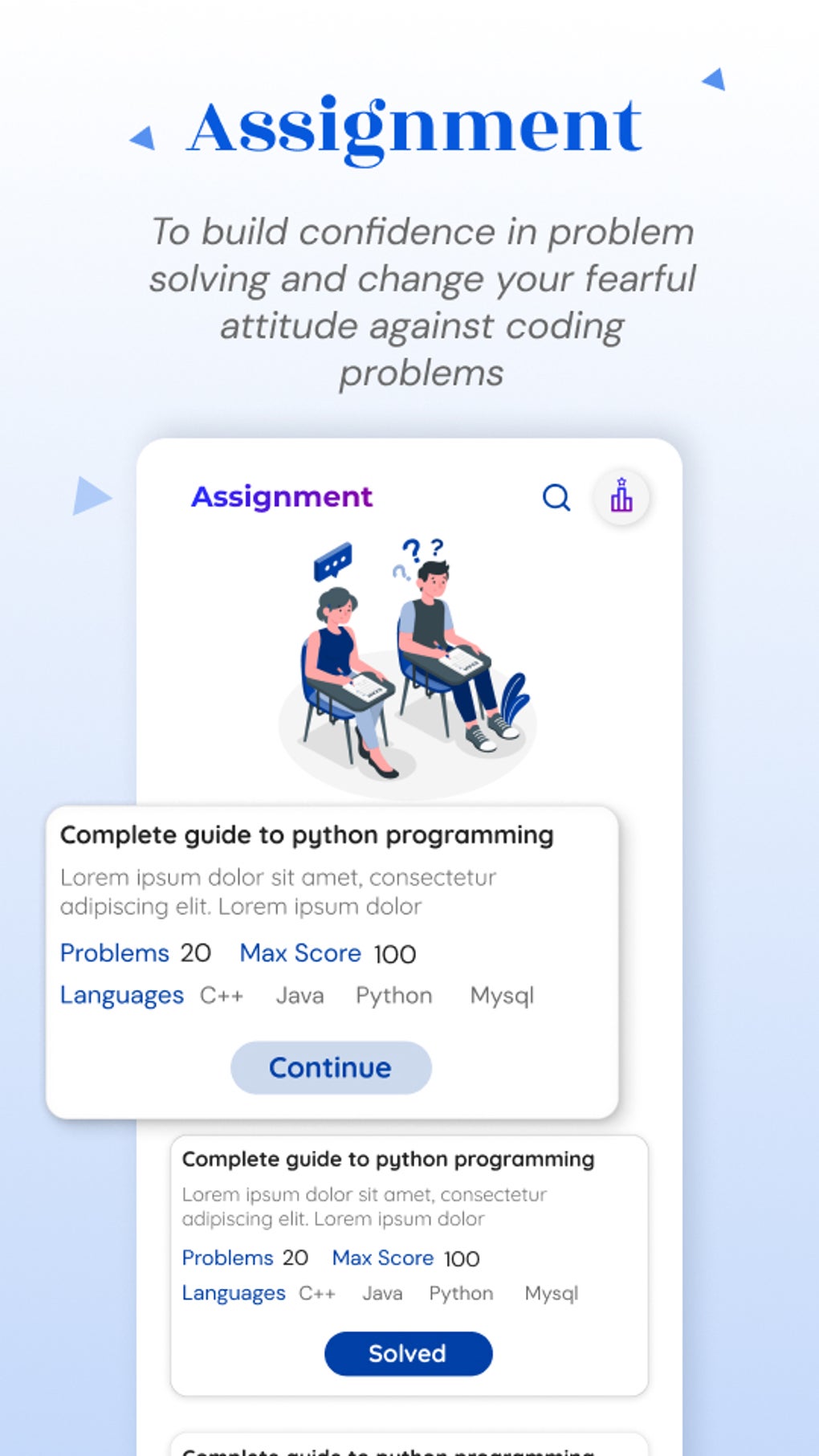The height and width of the screenshot is (1456, 819).
Task: Expand Max Score details on the Solved card
Action: coord(383,1258)
